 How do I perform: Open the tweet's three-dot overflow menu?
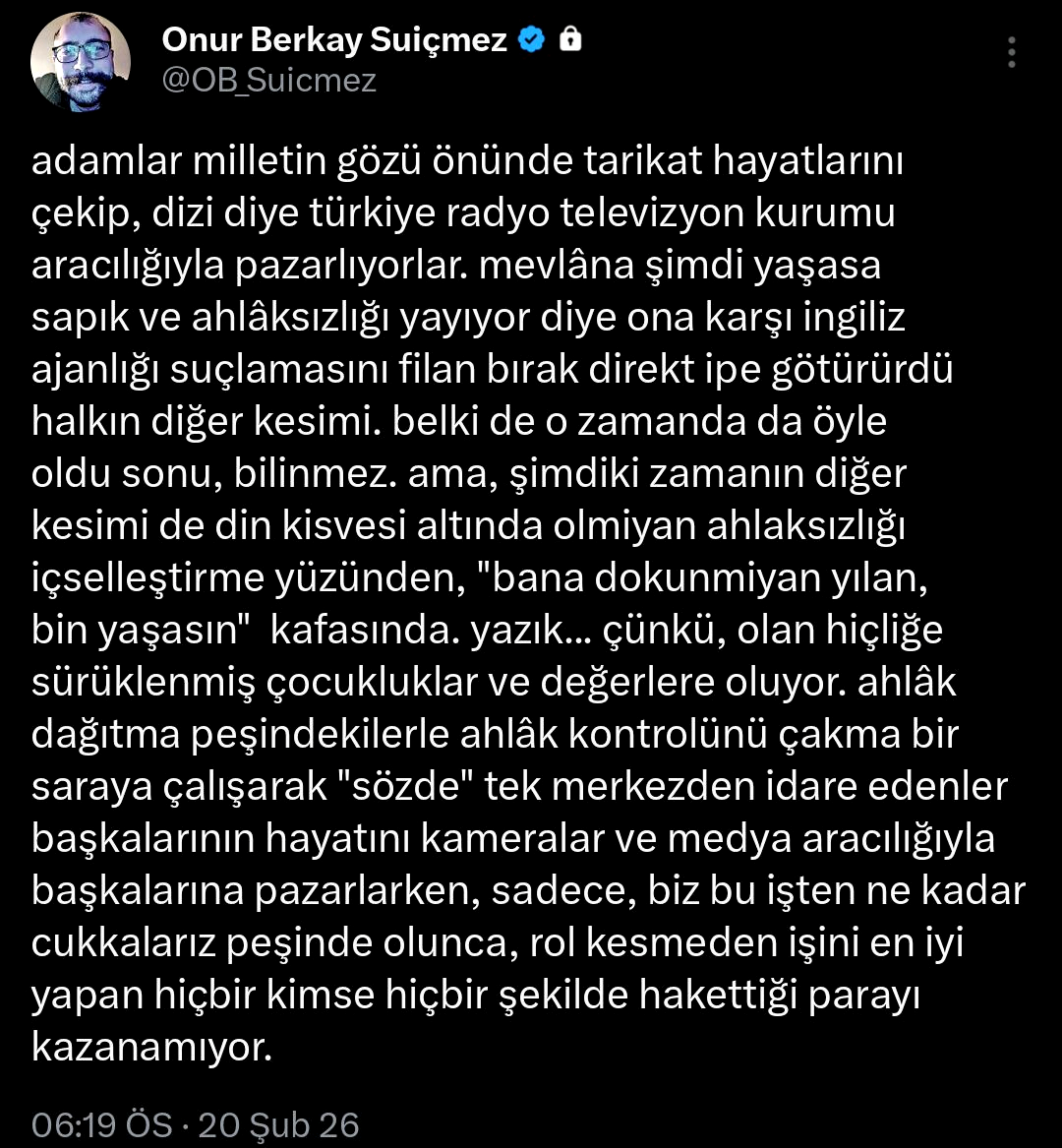pyautogui.click(x=1012, y=52)
